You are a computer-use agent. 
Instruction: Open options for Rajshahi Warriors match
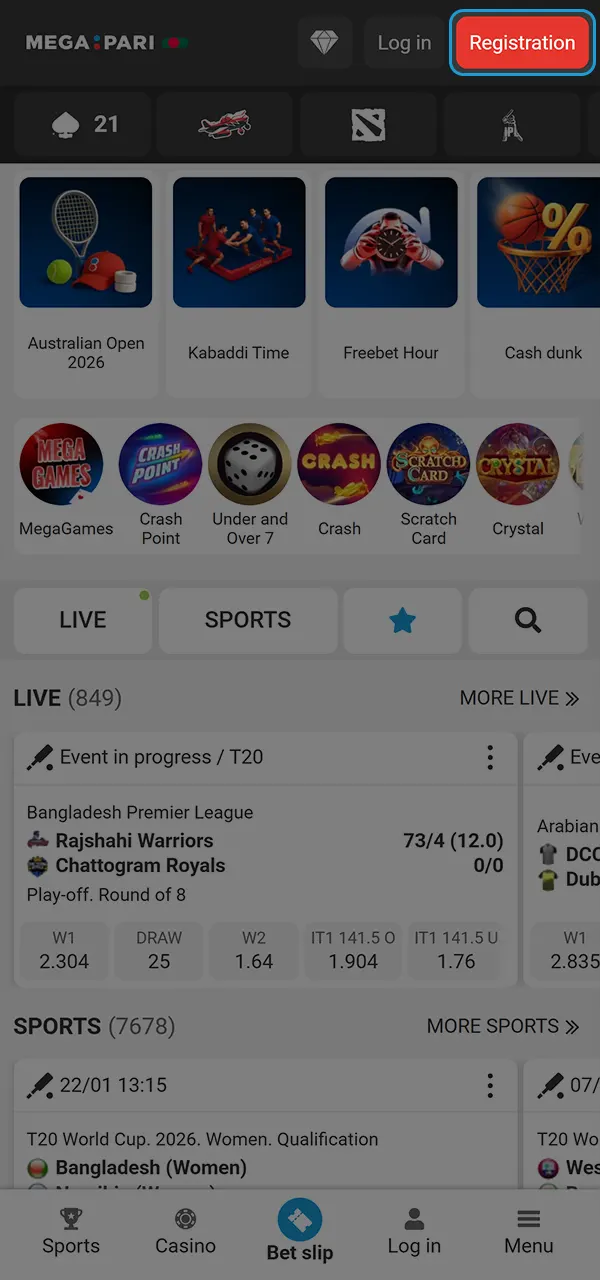coord(490,757)
